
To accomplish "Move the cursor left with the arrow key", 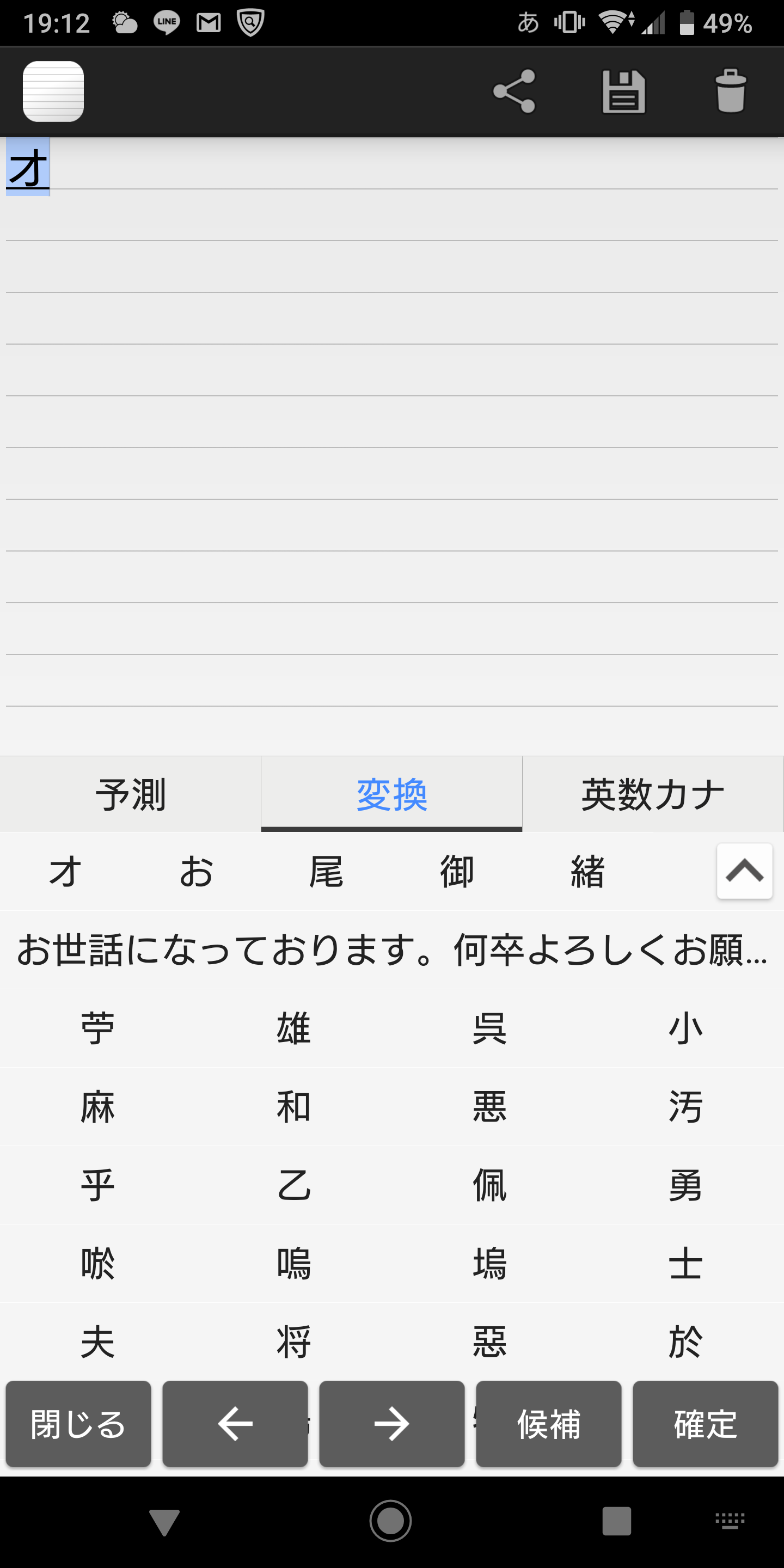I will pos(235,1424).
